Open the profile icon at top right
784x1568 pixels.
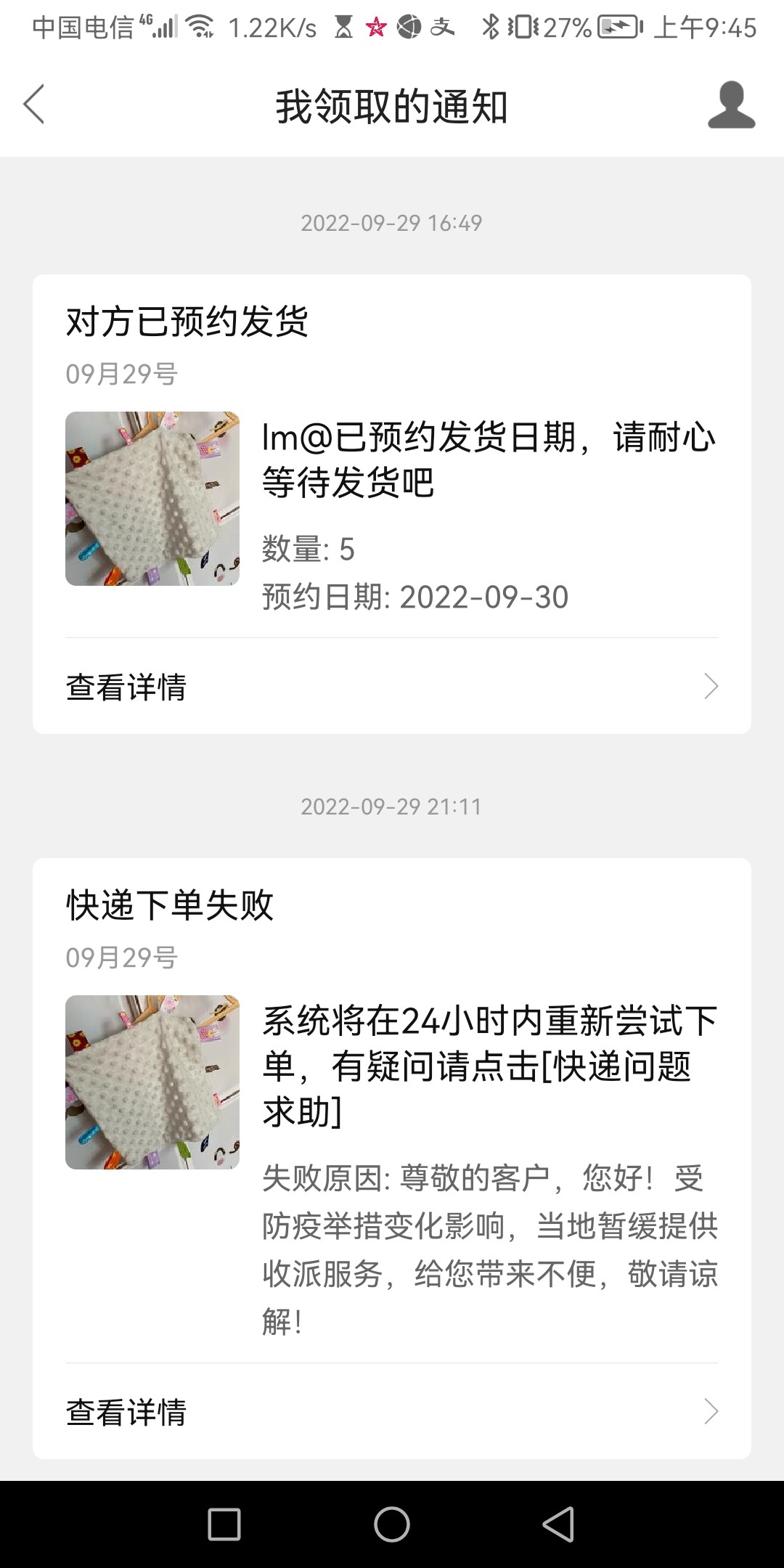pyautogui.click(x=731, y=106)
